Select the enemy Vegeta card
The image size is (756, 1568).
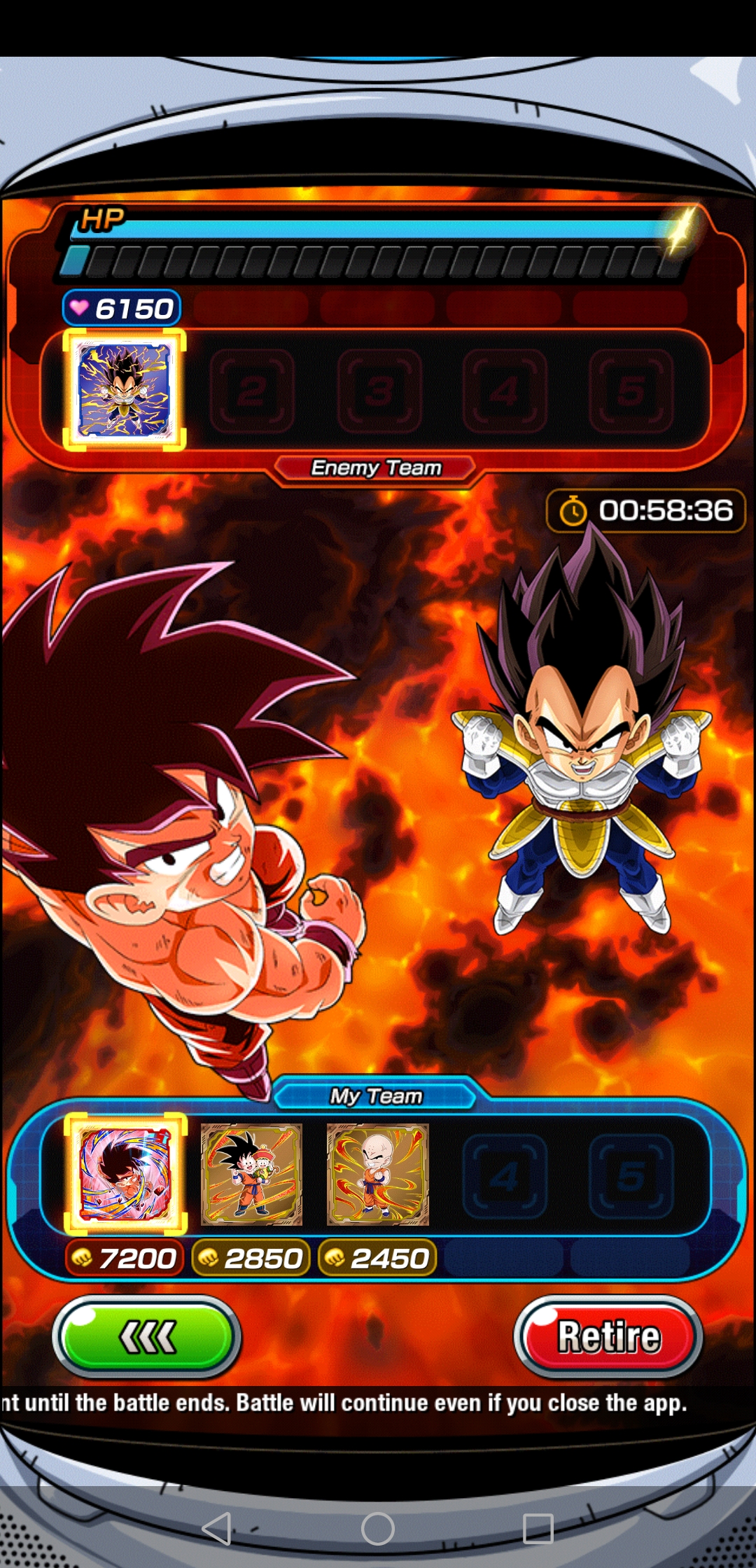(x=125, y=390)
